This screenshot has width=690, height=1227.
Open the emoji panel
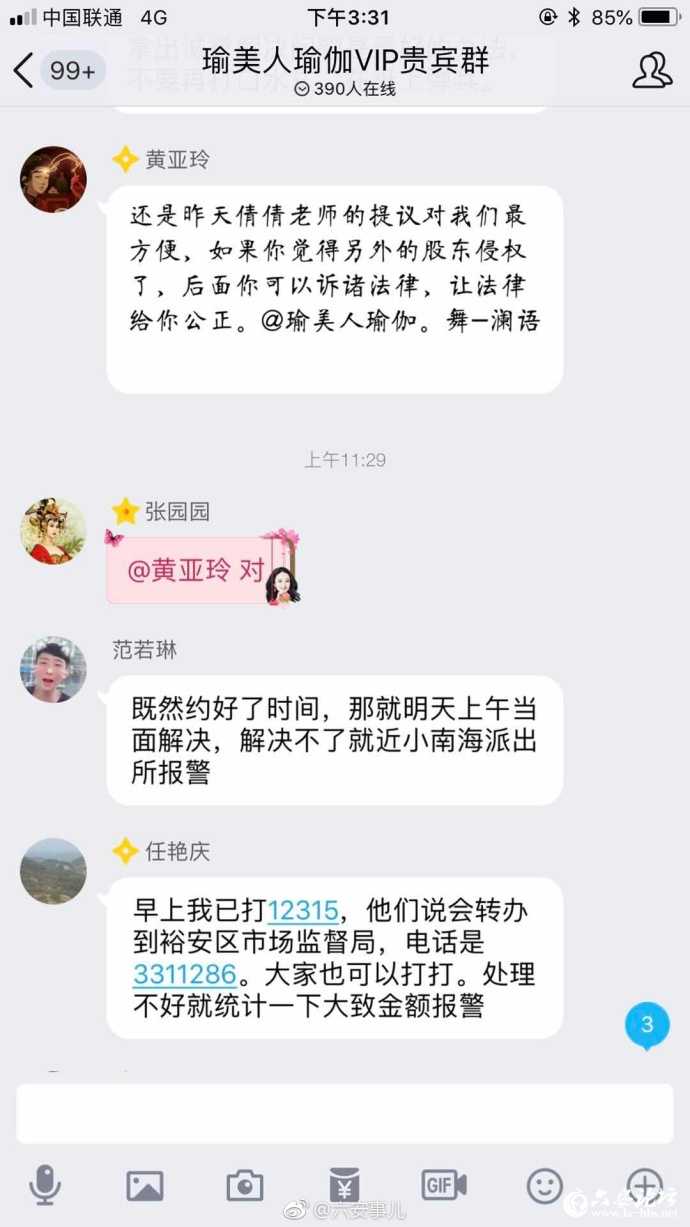coord(545,1186)
